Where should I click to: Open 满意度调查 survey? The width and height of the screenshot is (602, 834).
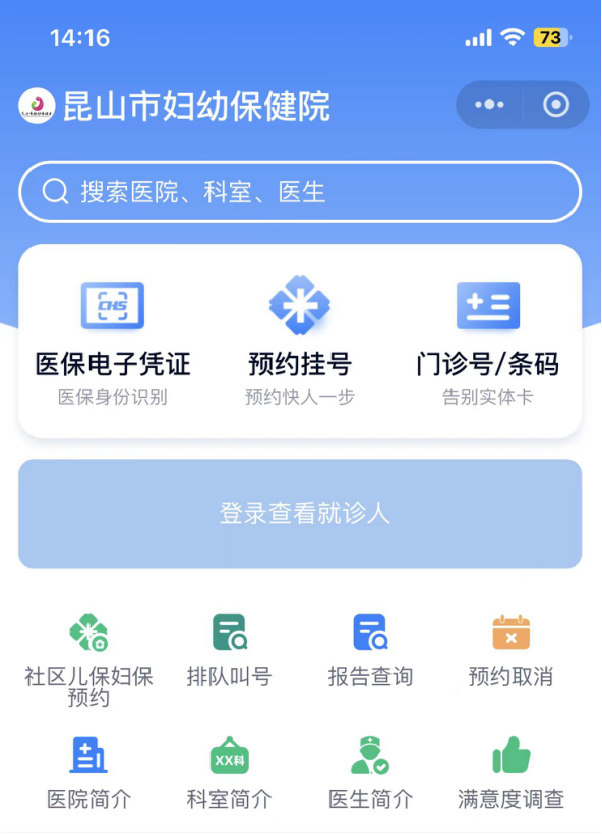(510, 772)
